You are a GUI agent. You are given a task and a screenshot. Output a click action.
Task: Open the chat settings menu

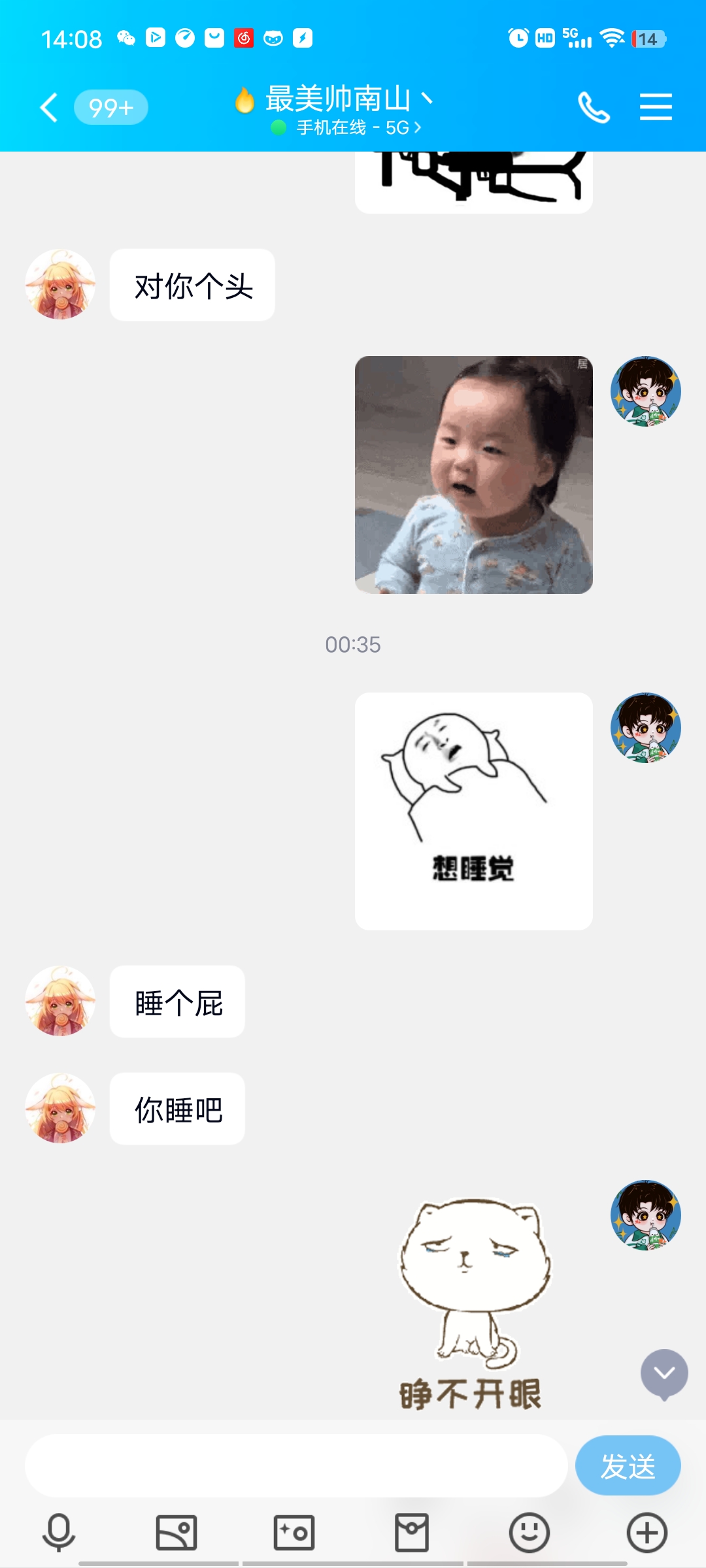(656, 107)
